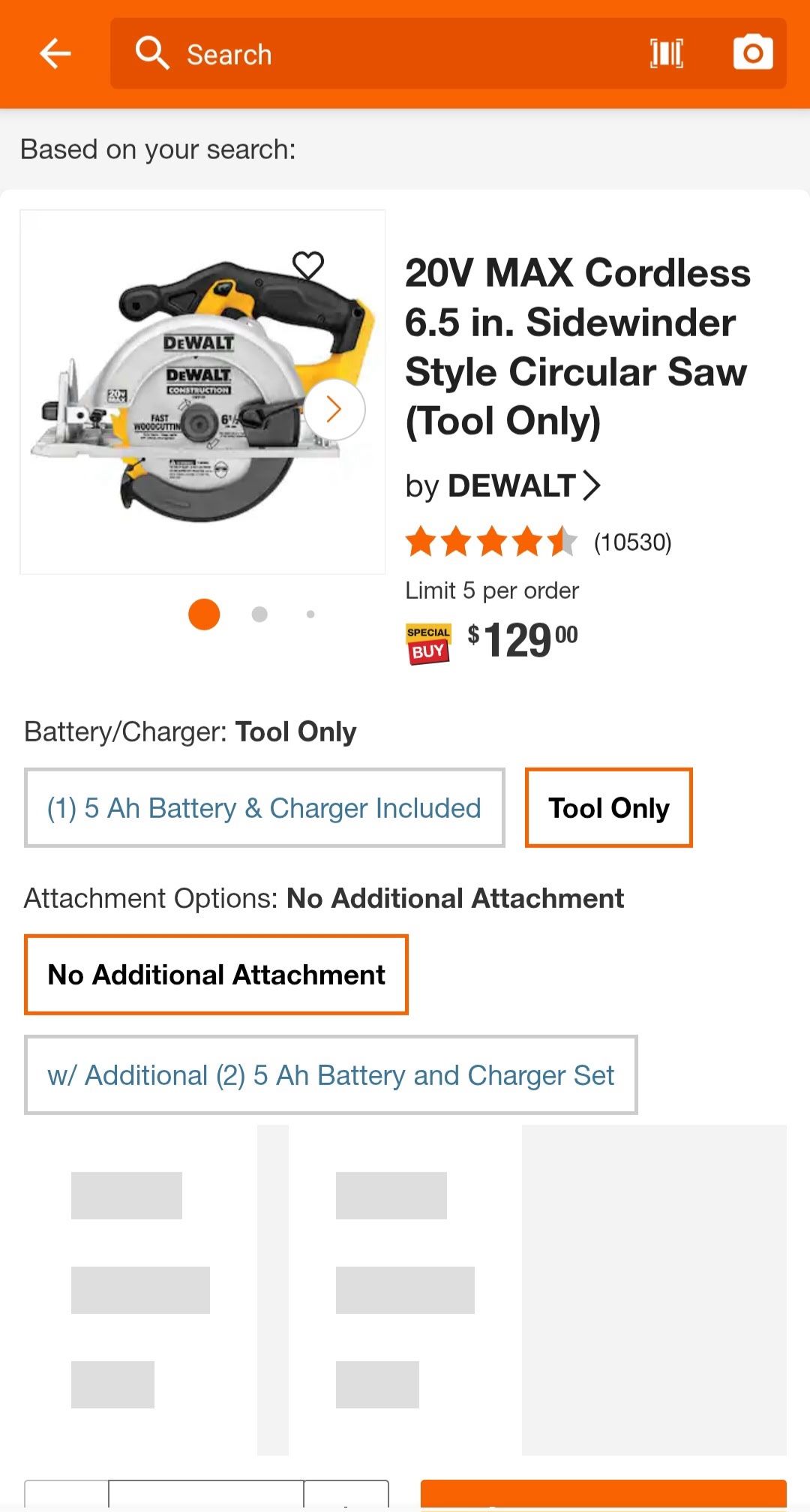Tap the second carousel dot
Image resolution: width=810 pixels, height=1512 pixels.
coord(259,614)
